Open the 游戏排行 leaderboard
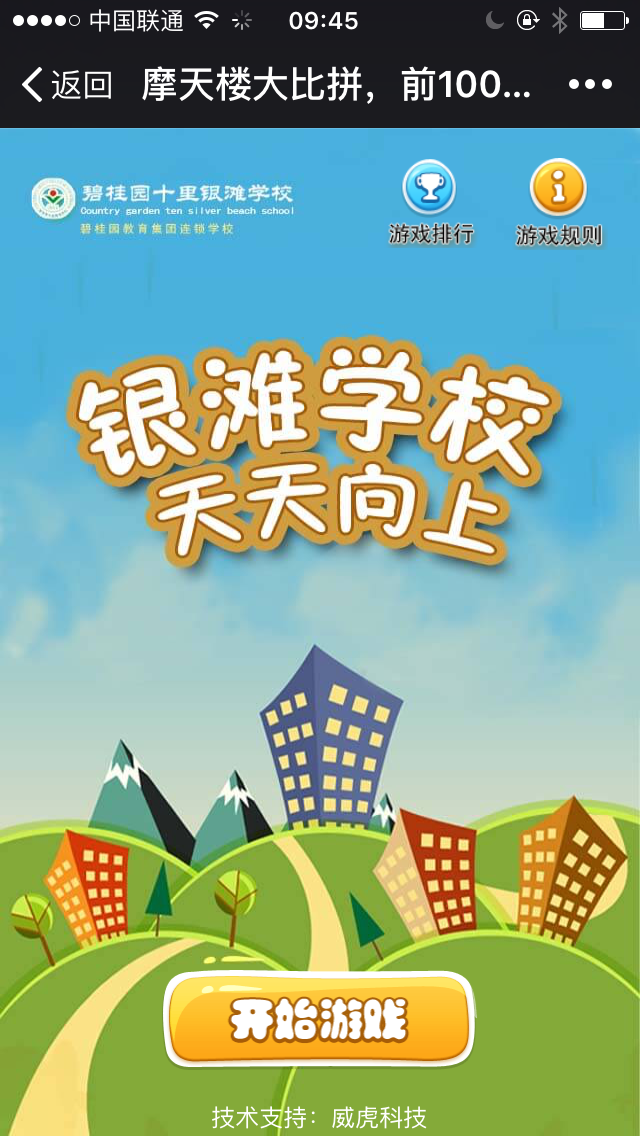Screen dimensions: 640x1136 click(x=430, y=203)
